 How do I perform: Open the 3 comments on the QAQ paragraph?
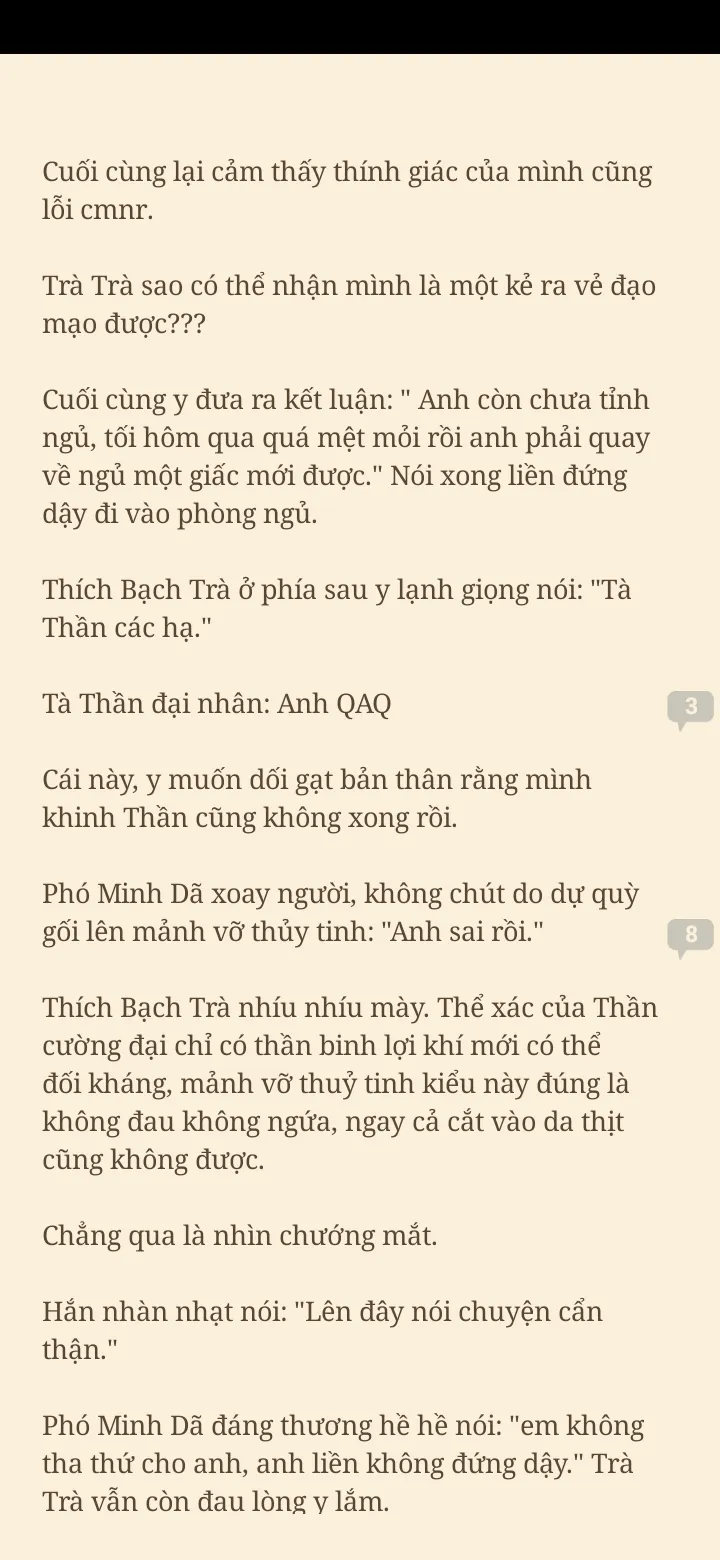(x=690, y=708)
